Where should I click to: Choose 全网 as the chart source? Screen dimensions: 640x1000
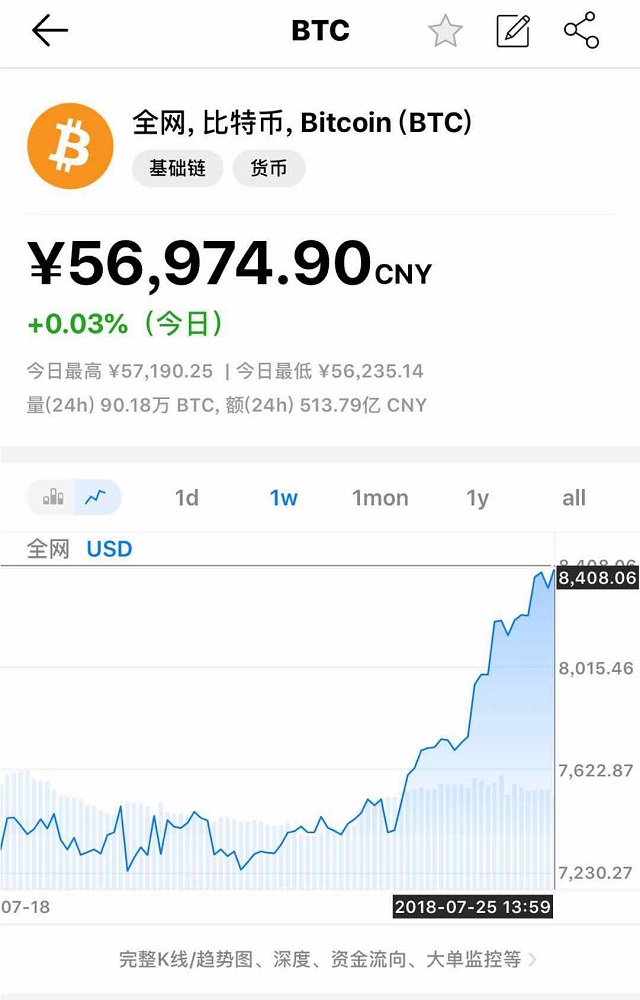tap(48, 549)
